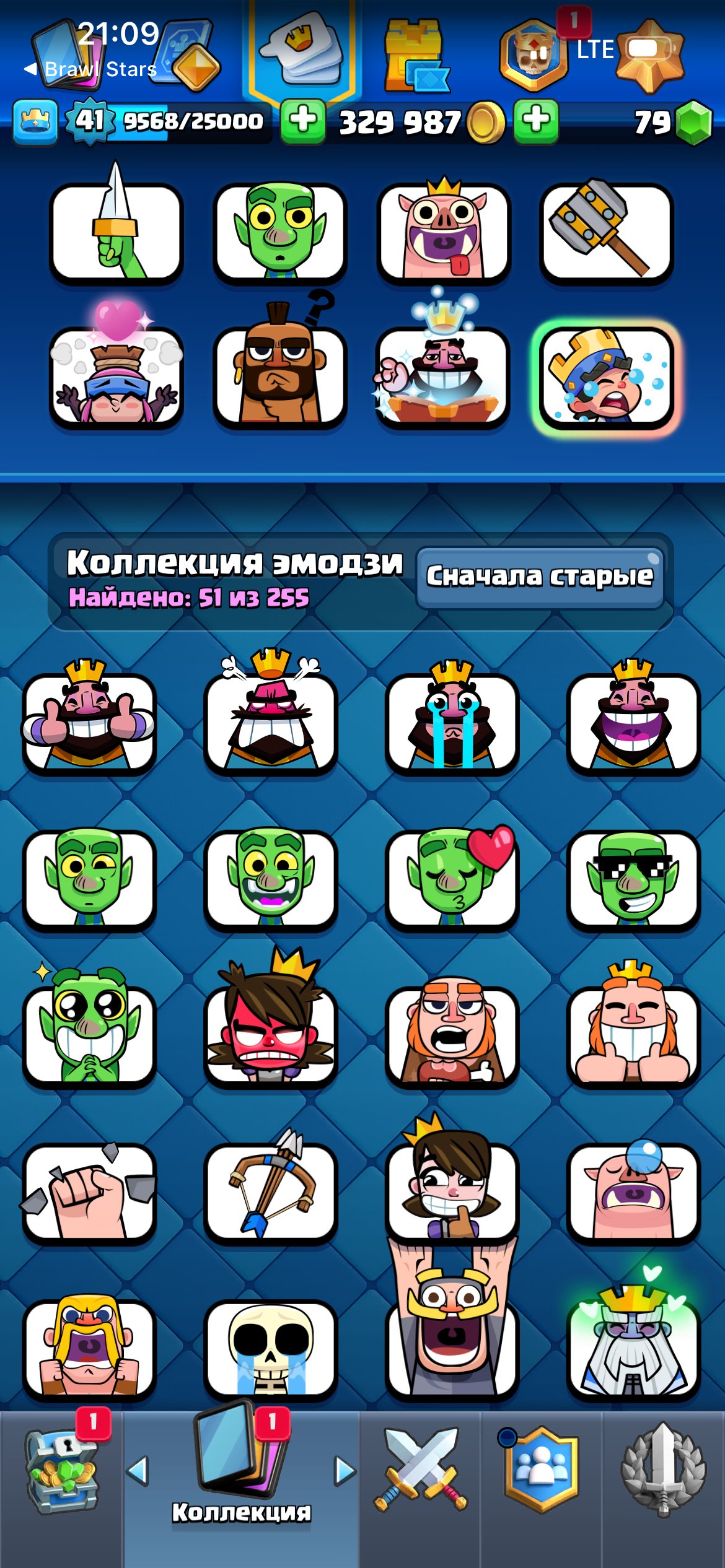Select the thumbs-up king emote
The width and height of the screenshot is (725, 1568).
88,721
